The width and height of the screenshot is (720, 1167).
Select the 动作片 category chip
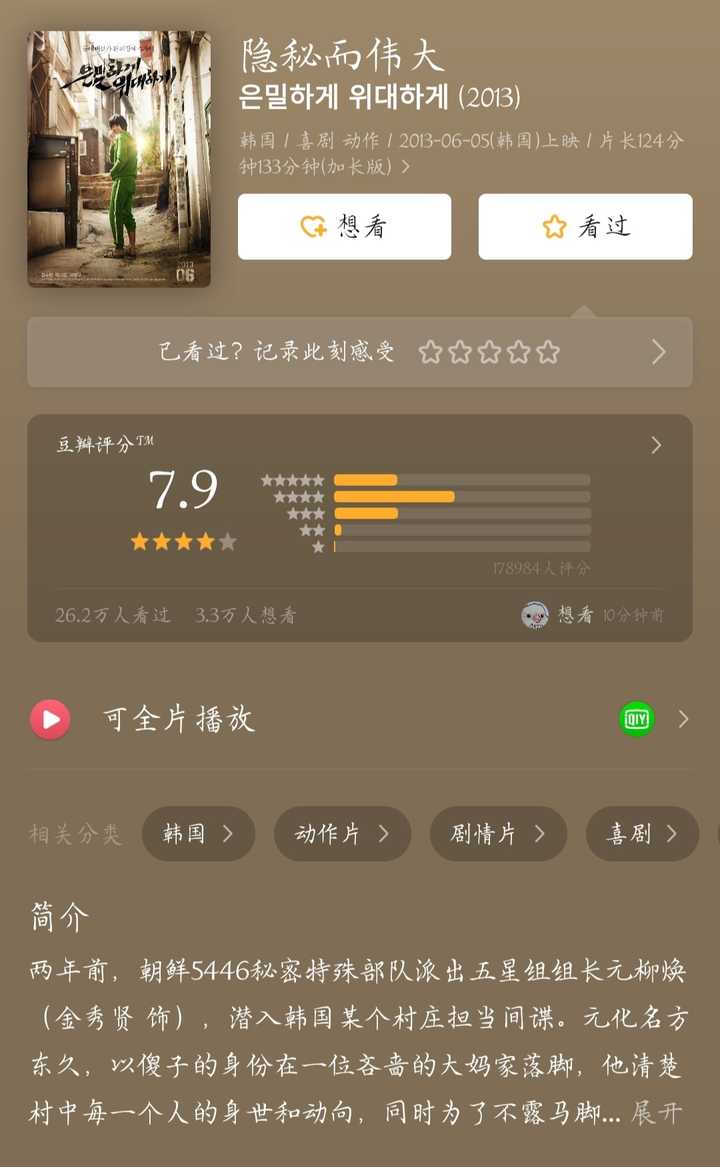pos(342,834)
